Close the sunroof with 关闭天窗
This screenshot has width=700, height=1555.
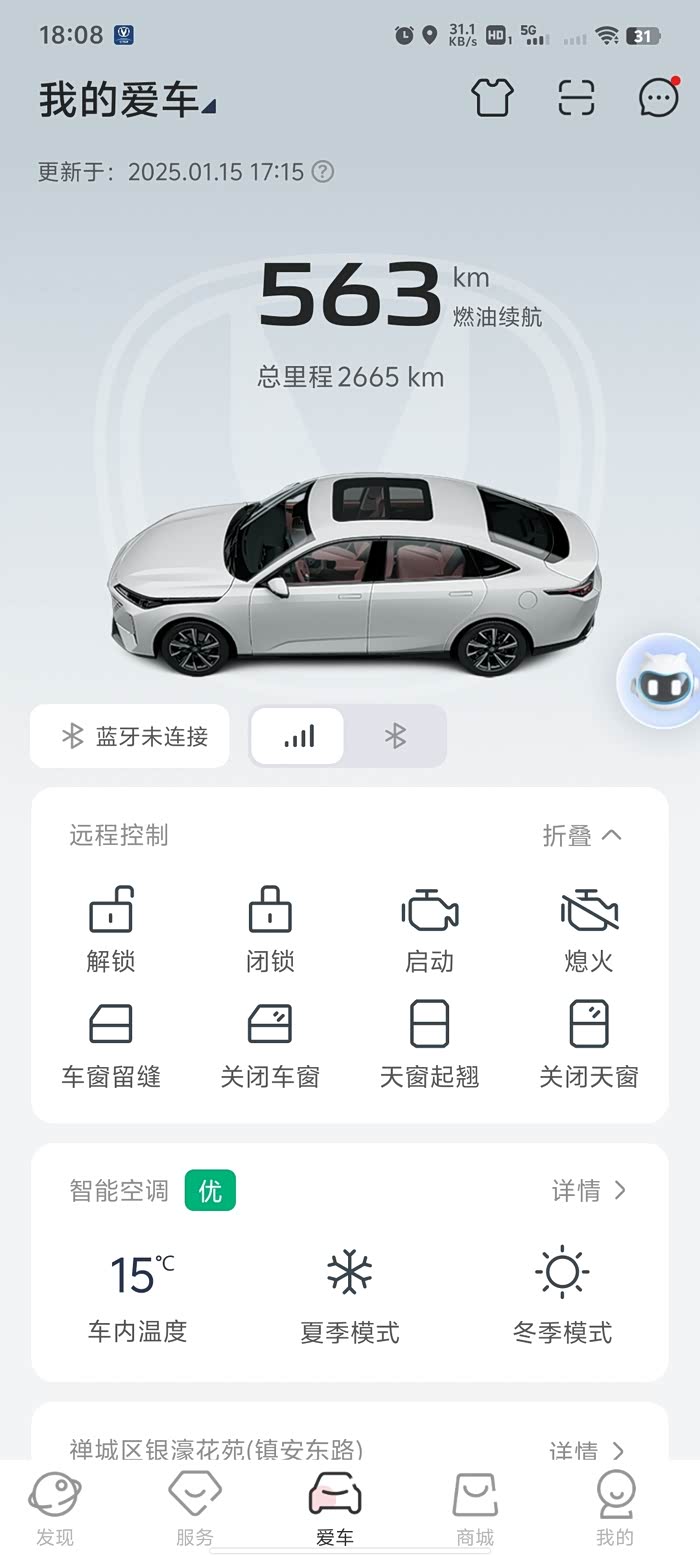click(x=589, y=1045)
